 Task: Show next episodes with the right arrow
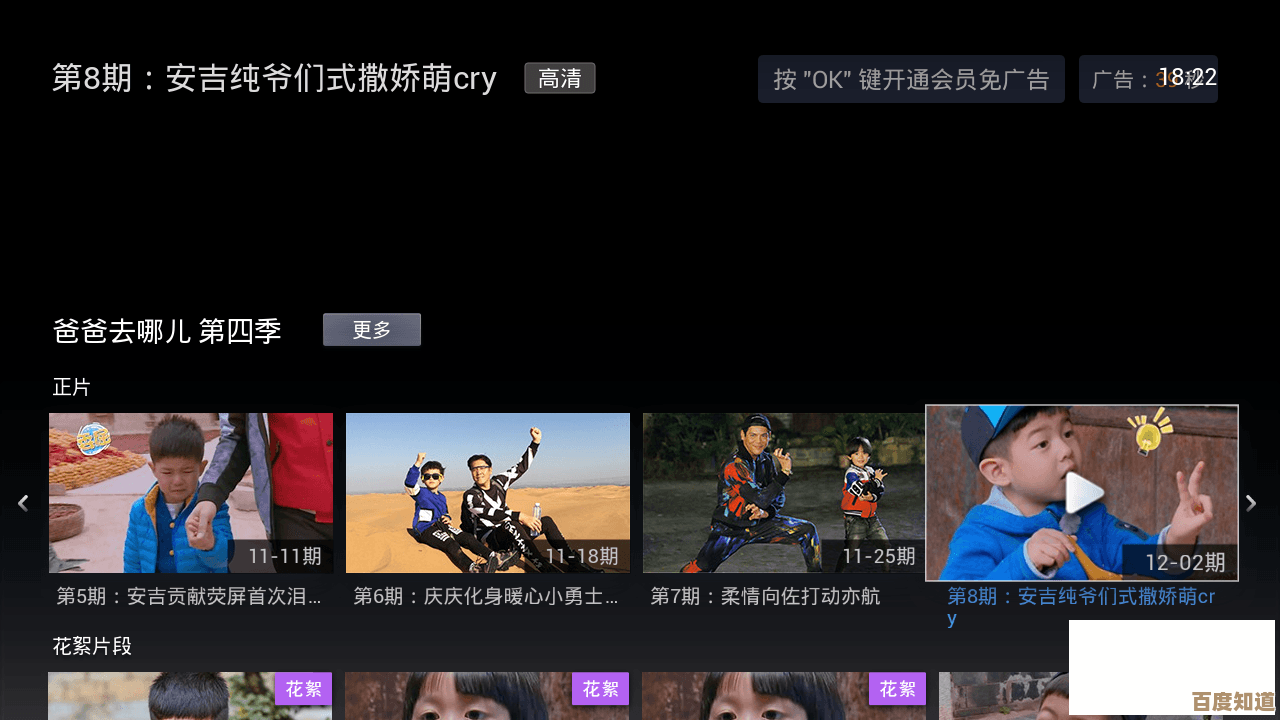pos(1250,503)
